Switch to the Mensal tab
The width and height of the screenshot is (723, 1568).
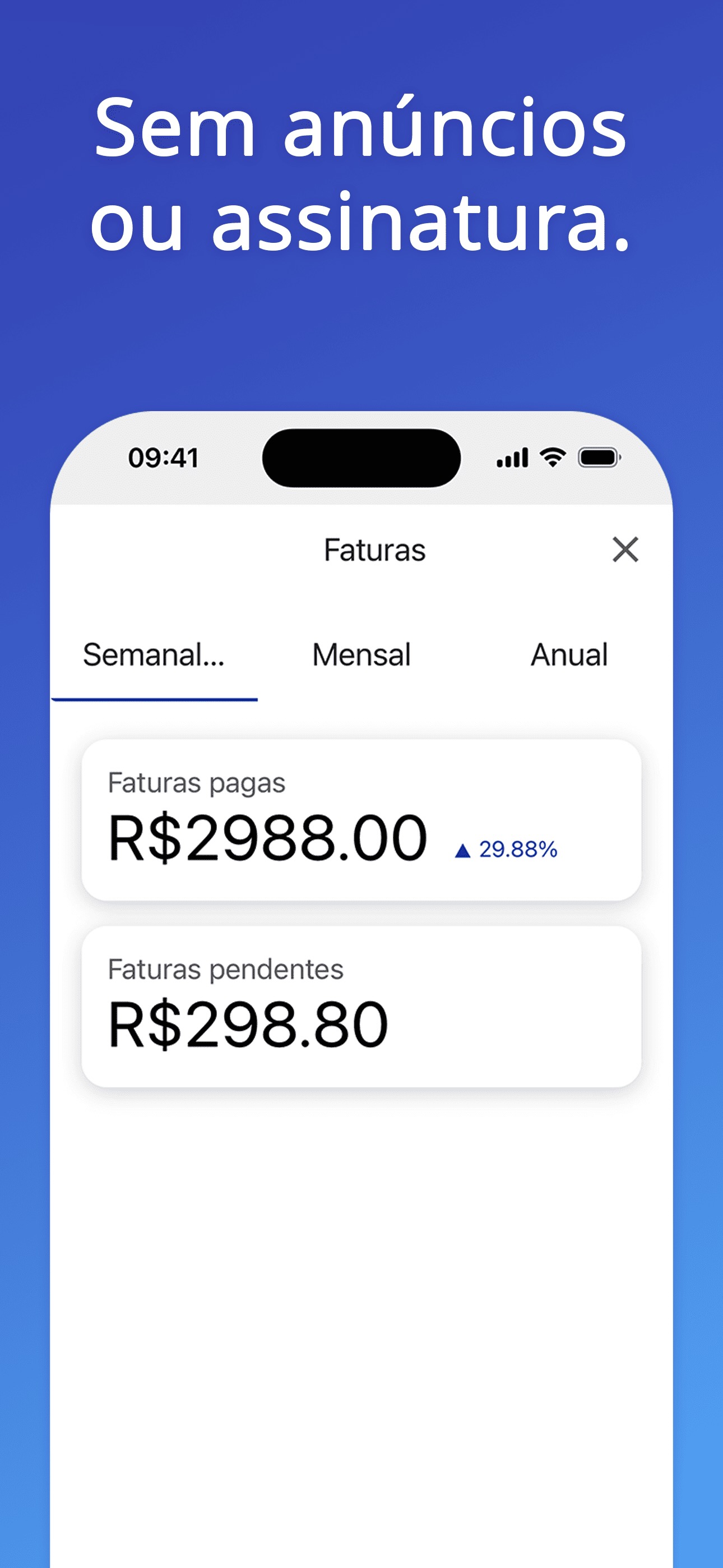(x=361, y=656)
